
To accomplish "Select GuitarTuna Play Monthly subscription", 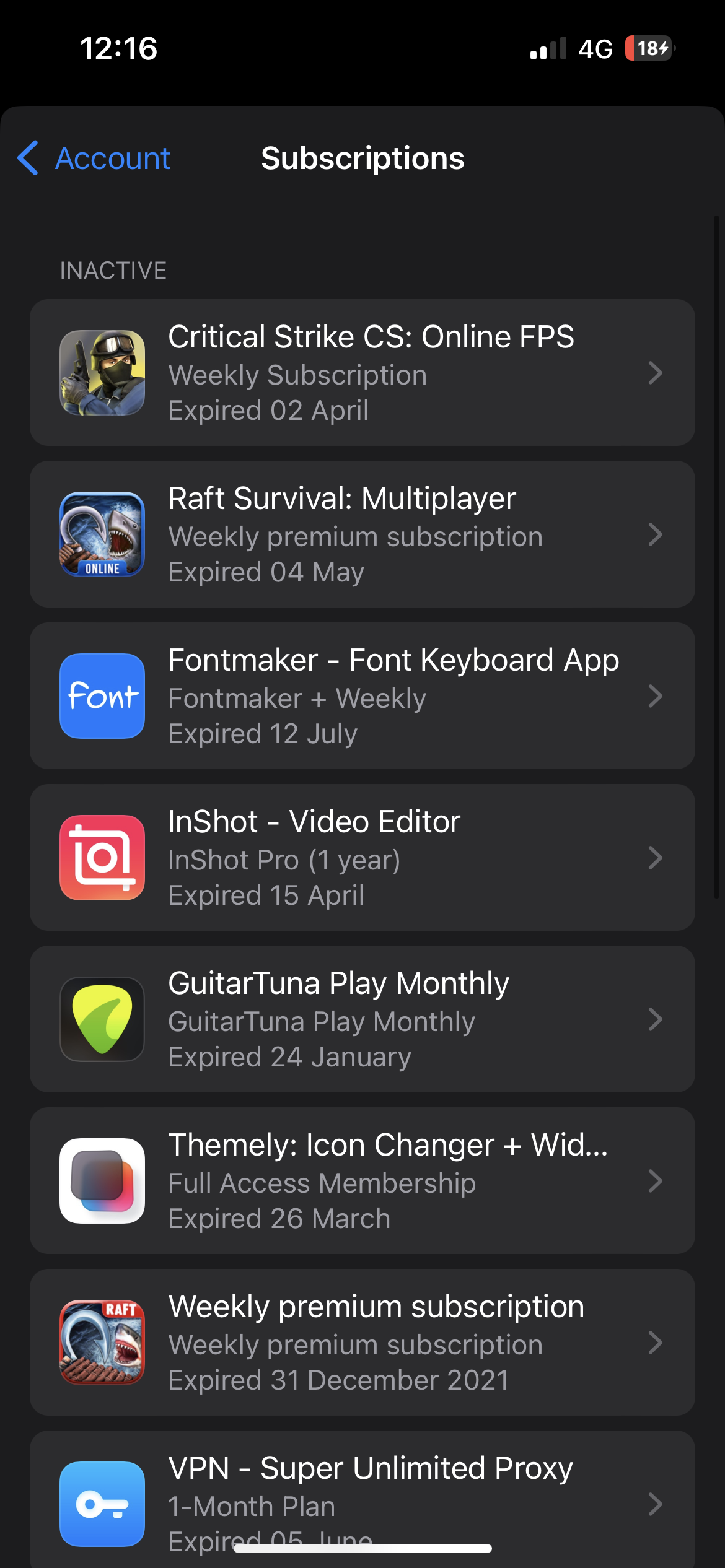I will point(362,1019).
